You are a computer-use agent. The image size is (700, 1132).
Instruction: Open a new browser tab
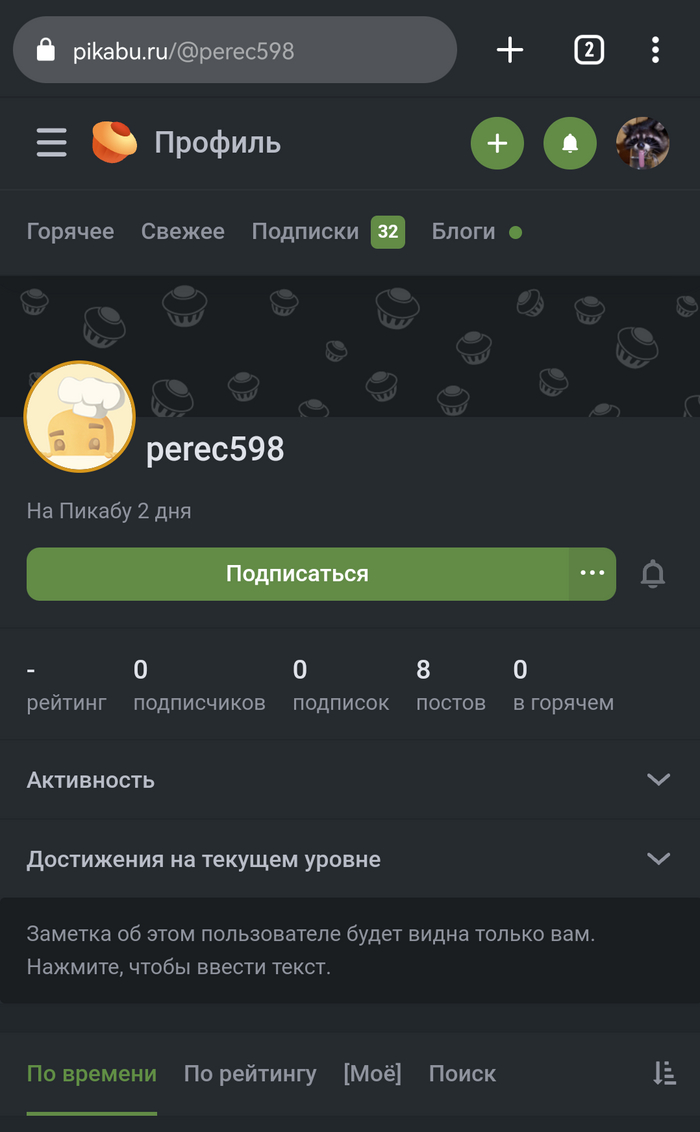pos(510,50)
